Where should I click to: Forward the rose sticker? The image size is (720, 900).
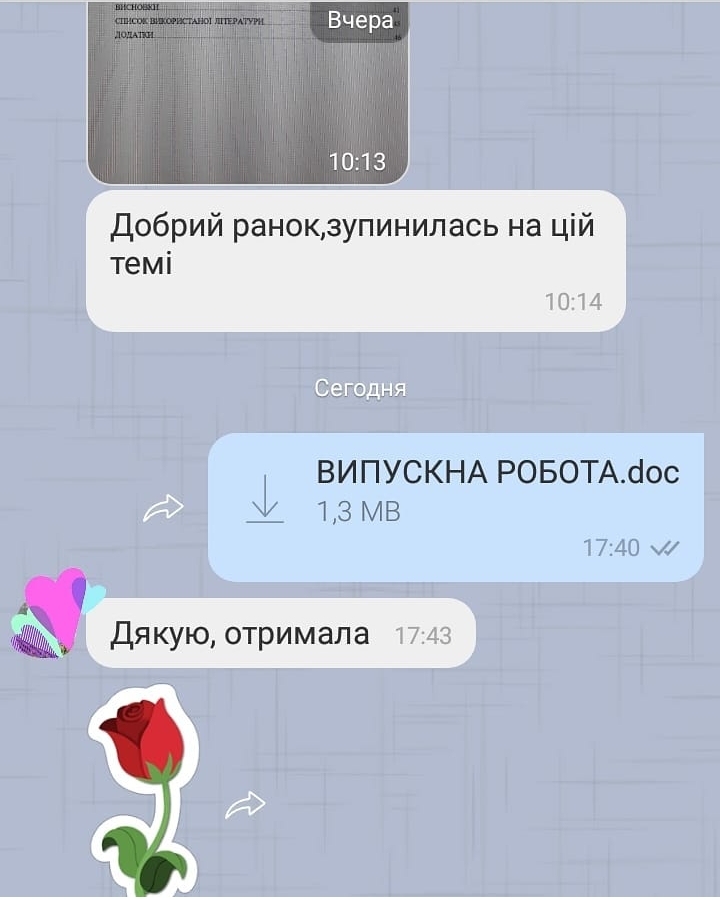244,804
